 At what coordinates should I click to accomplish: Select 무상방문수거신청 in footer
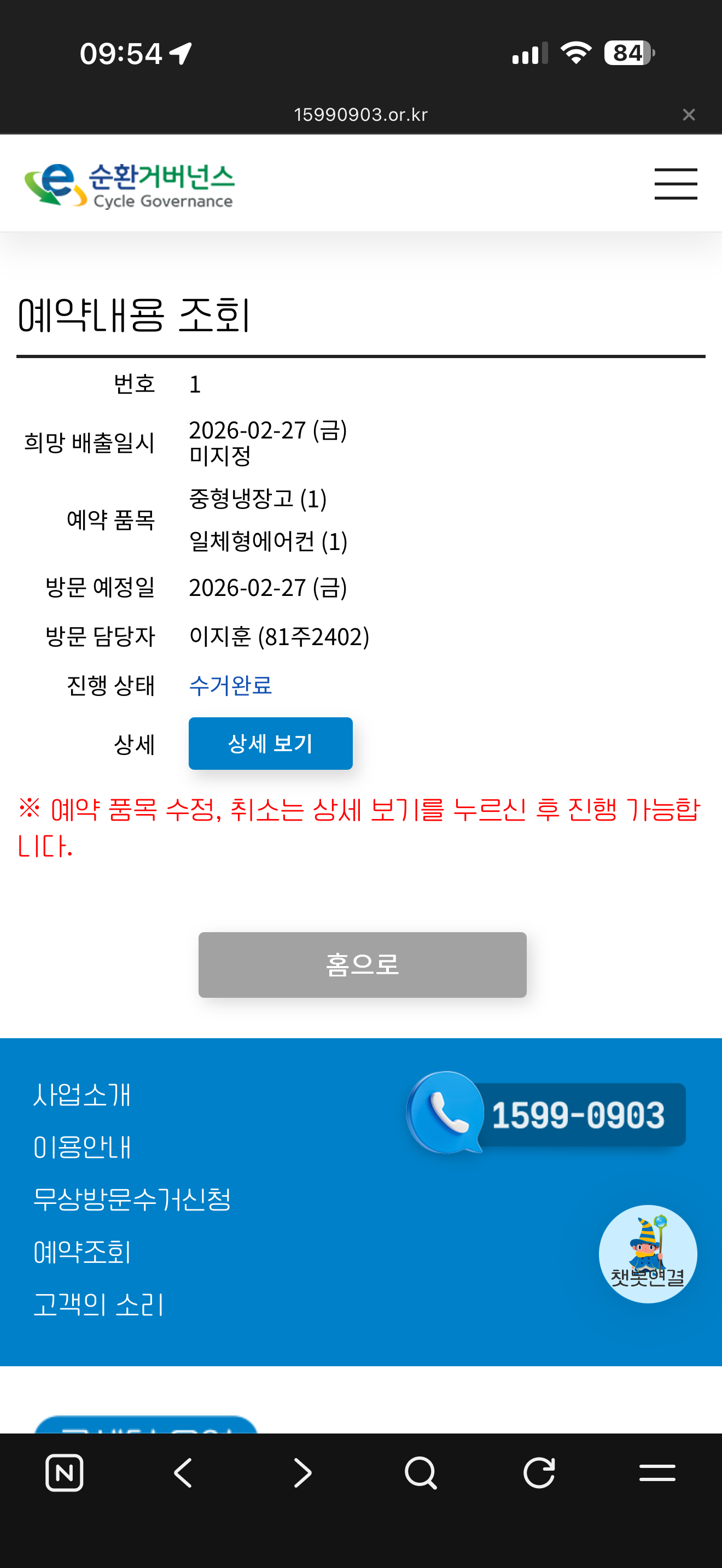132,1199
